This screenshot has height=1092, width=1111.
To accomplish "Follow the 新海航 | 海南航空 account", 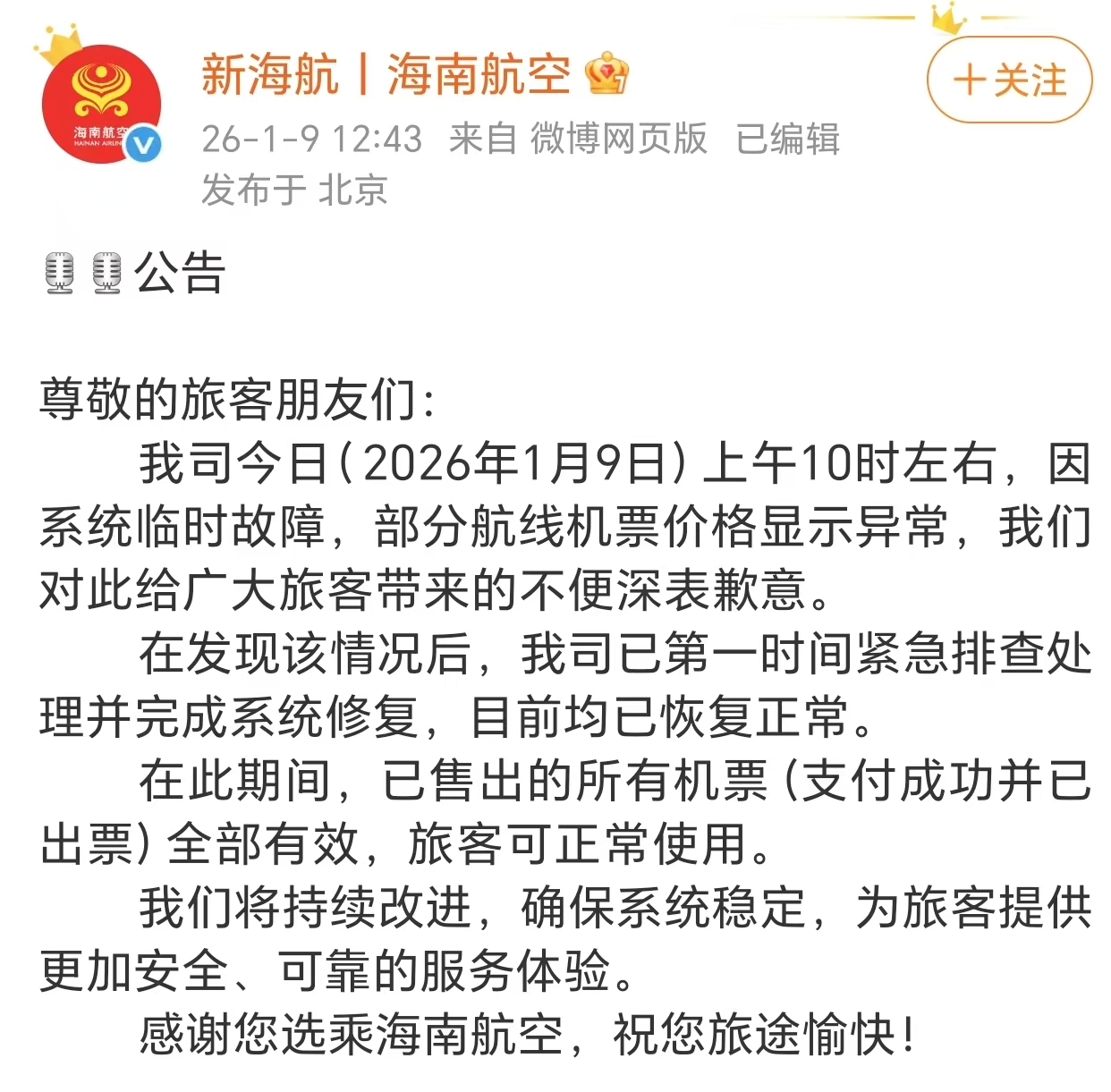I will tap(1009, 80).
